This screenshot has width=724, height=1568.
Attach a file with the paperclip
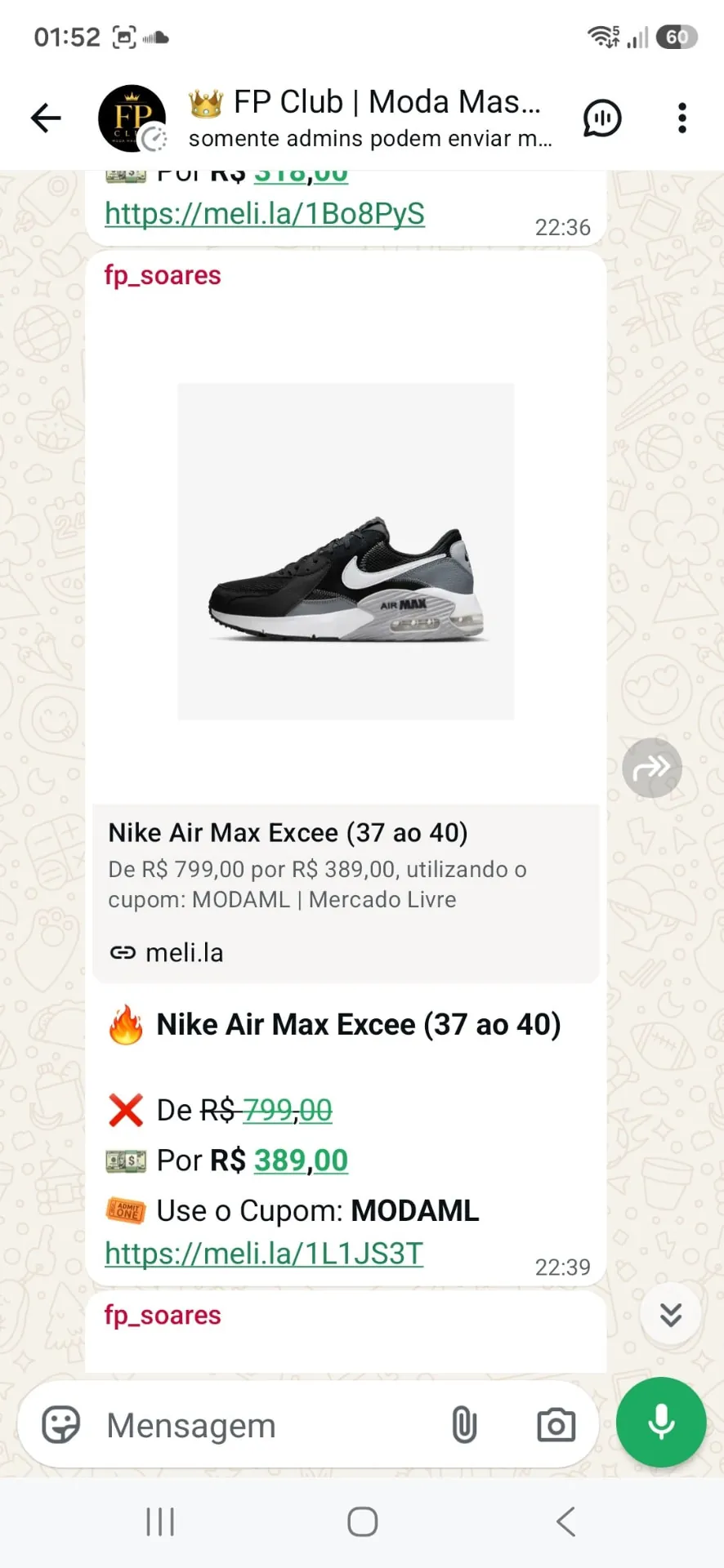tap(464, 1425)
